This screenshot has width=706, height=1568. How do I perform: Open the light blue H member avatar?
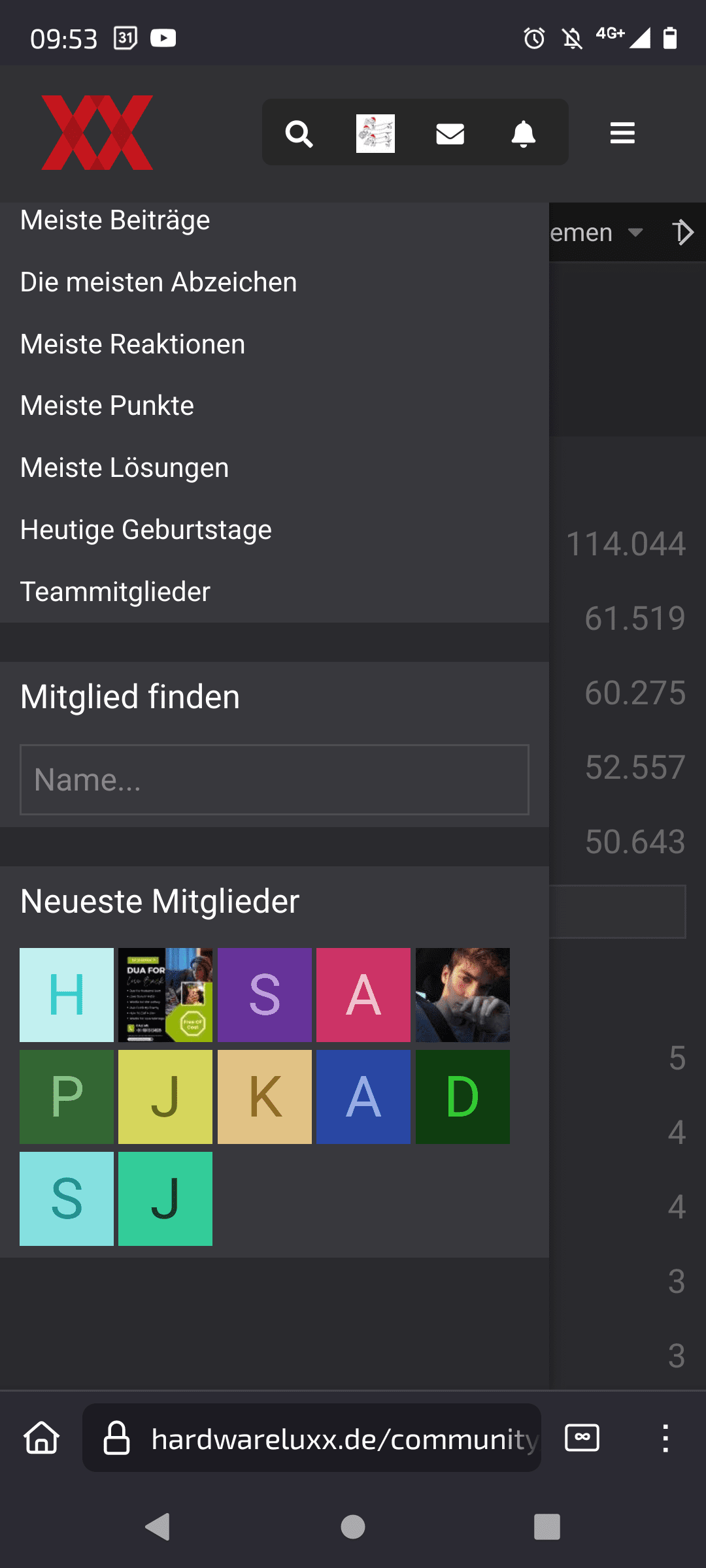67,995
